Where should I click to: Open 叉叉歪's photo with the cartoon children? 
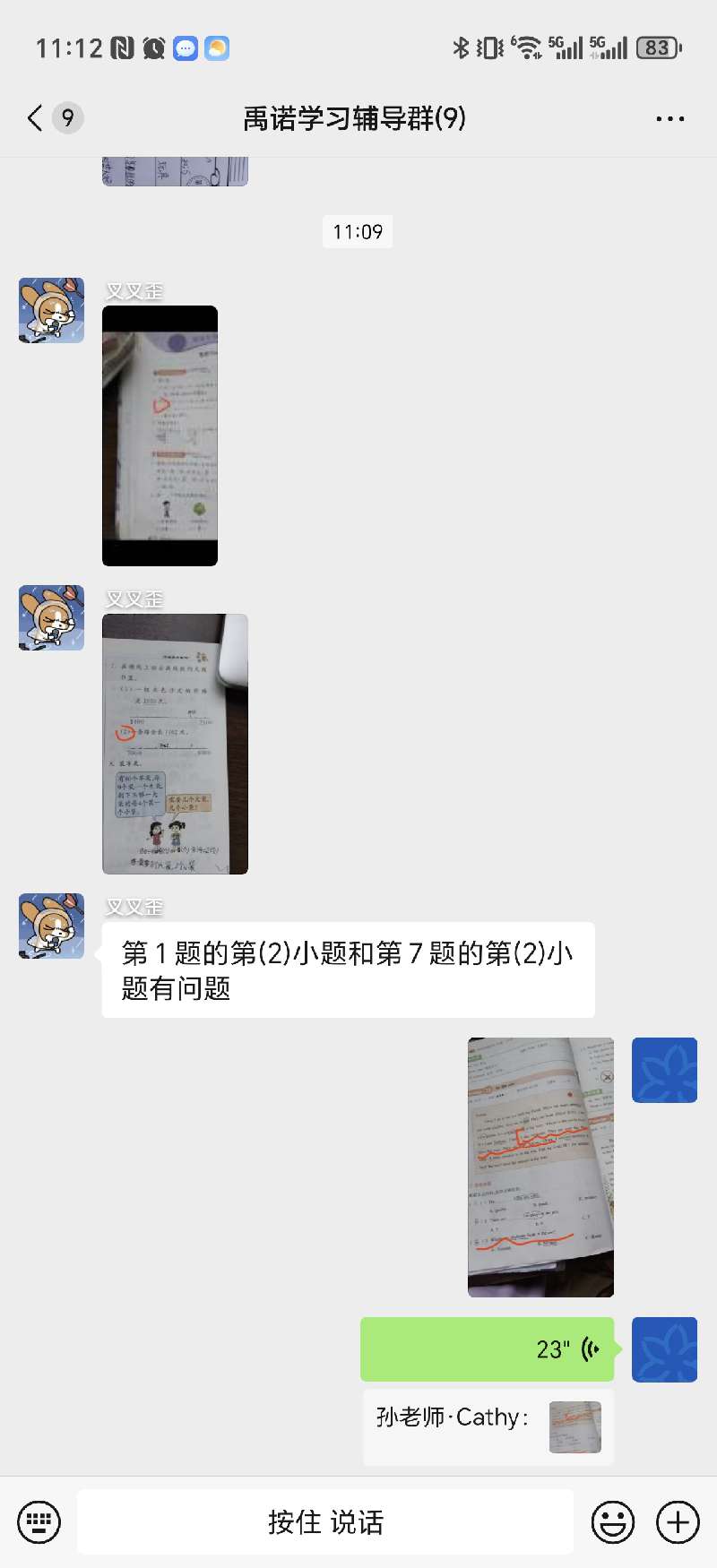(175, 744)
